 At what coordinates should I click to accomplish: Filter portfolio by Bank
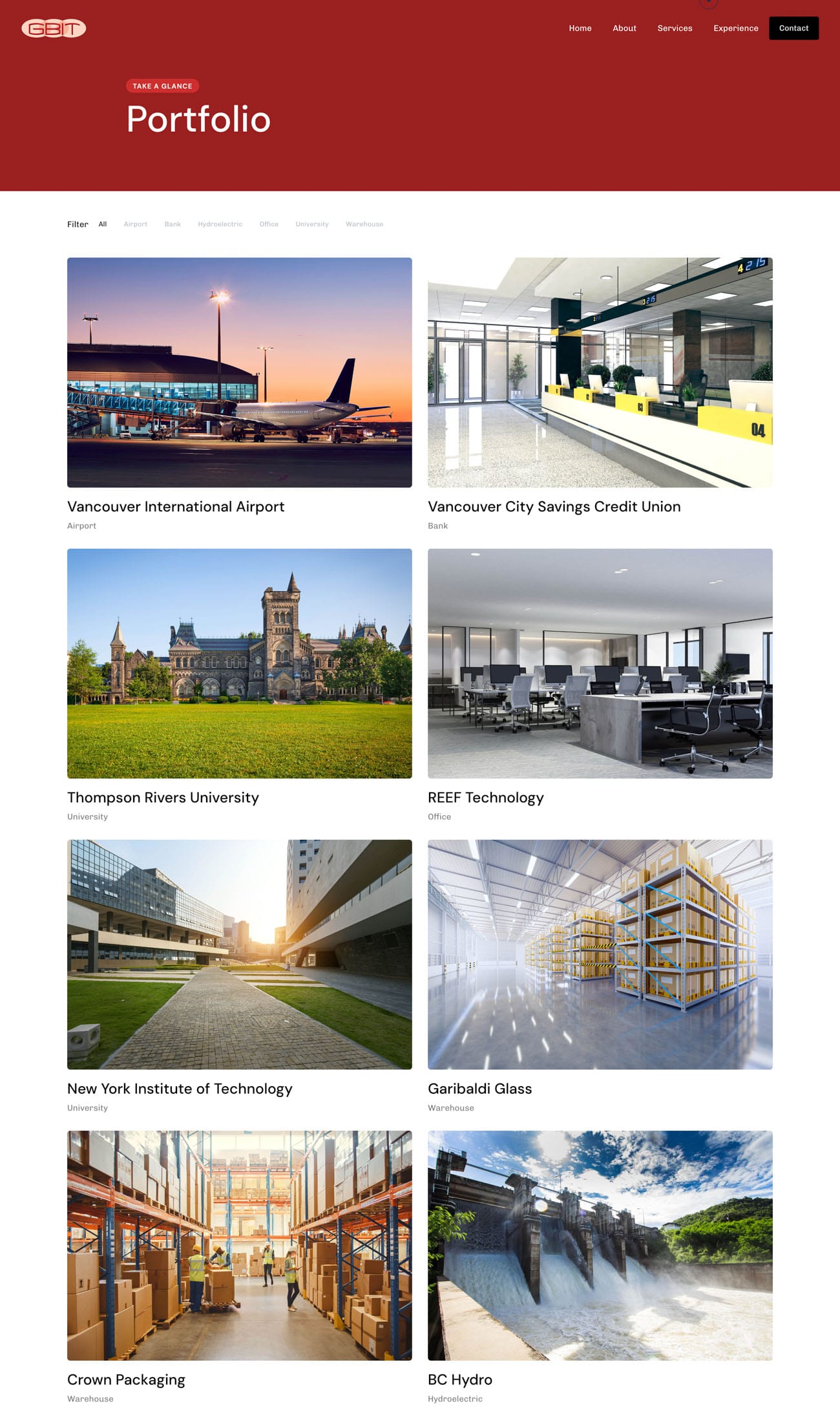(x=173, y=224)
